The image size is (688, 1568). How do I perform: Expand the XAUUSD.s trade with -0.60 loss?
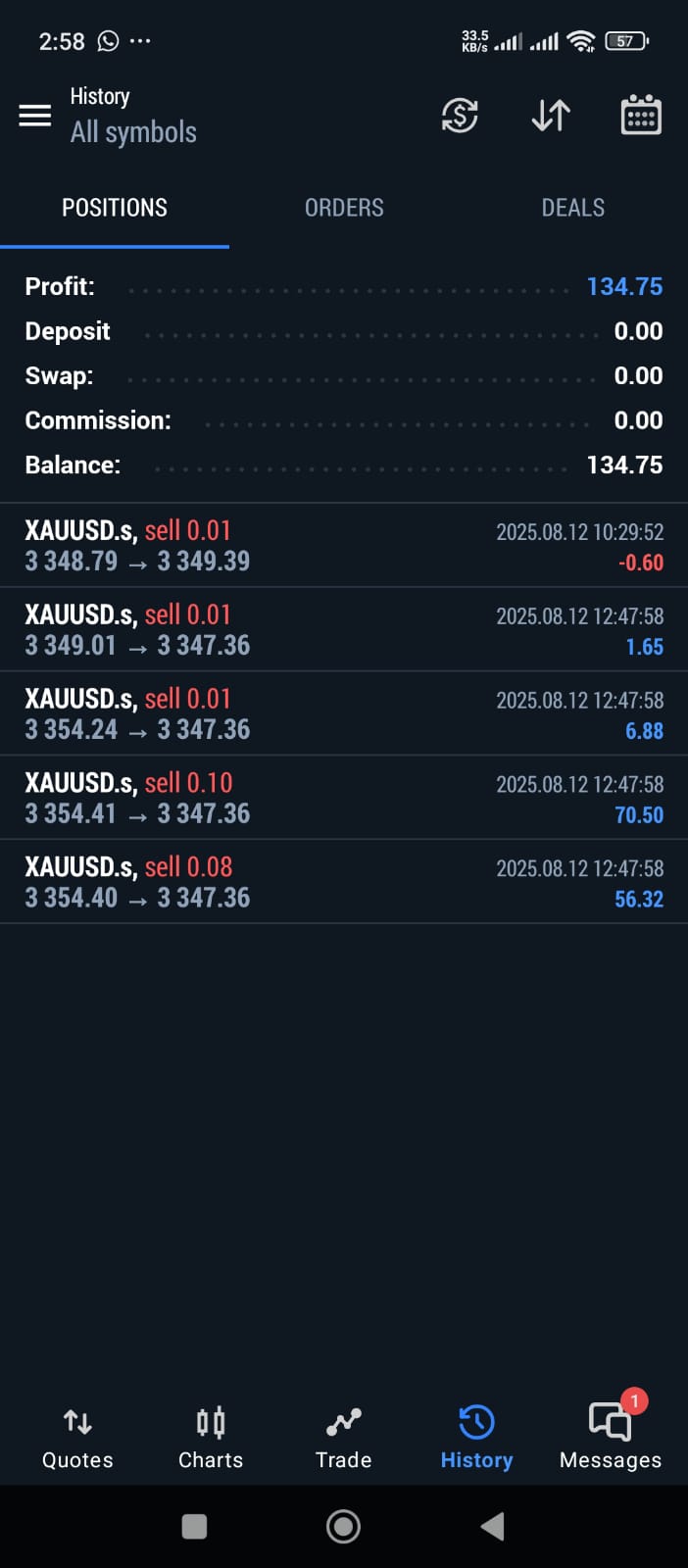coord(343,546)
